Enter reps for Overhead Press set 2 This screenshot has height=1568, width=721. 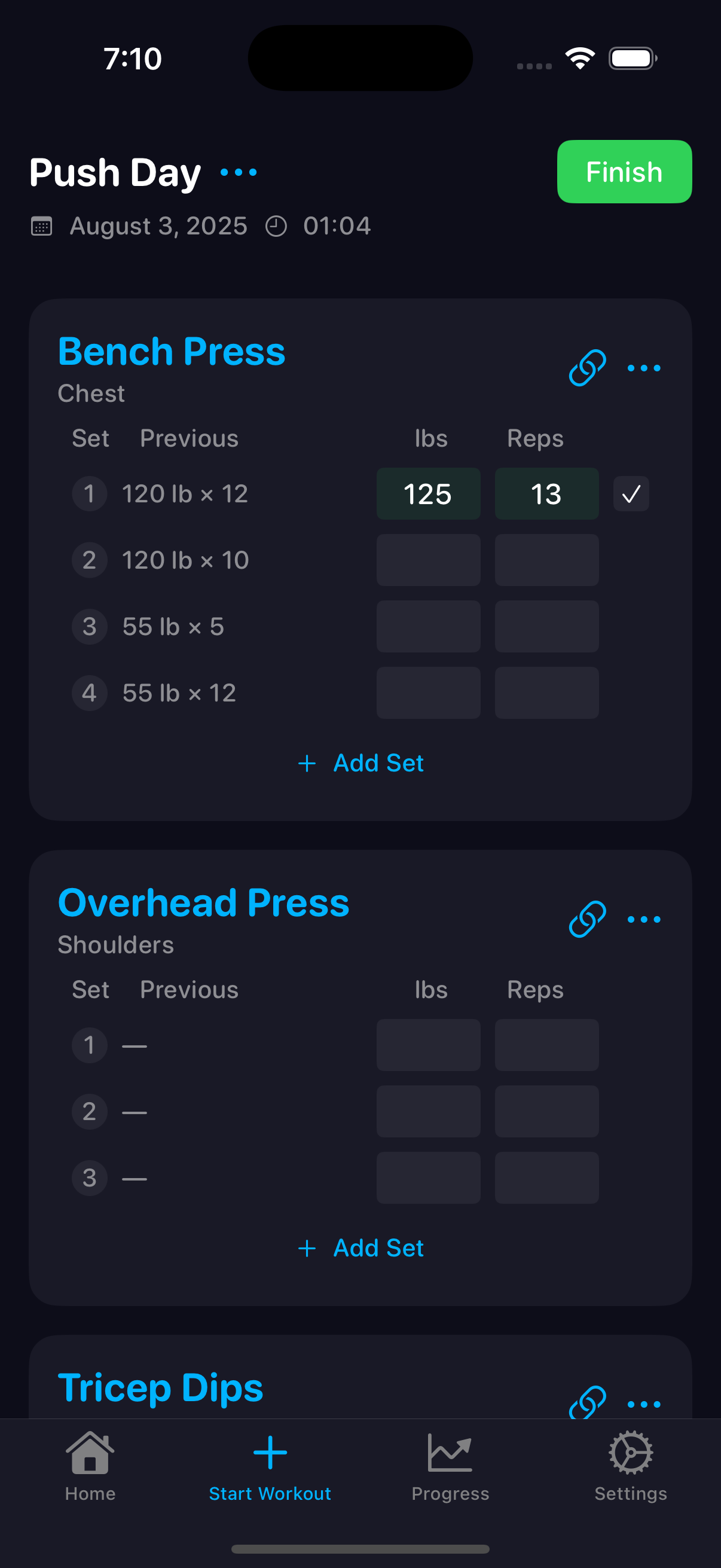[x=546, y=1112]
